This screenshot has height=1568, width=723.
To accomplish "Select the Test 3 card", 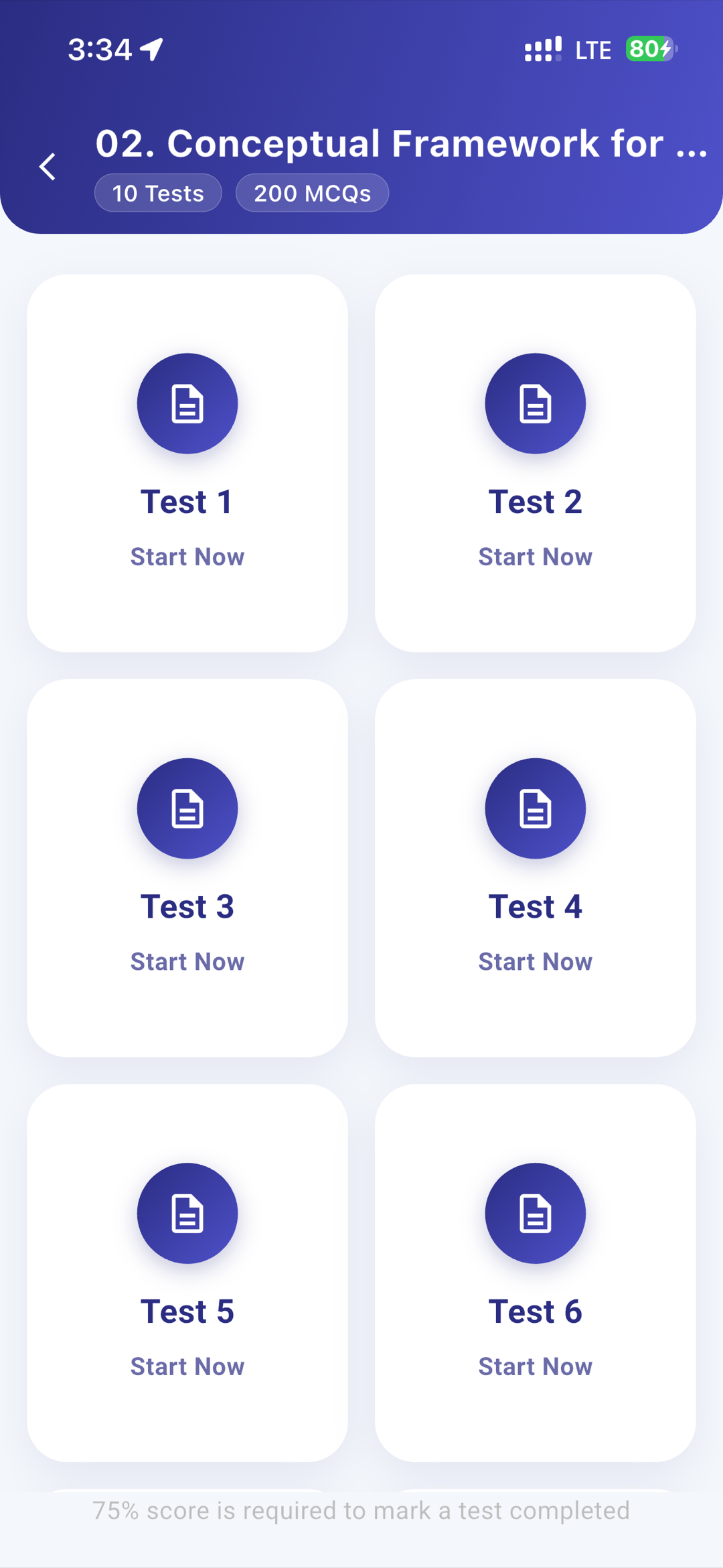I will coord(187,867).
